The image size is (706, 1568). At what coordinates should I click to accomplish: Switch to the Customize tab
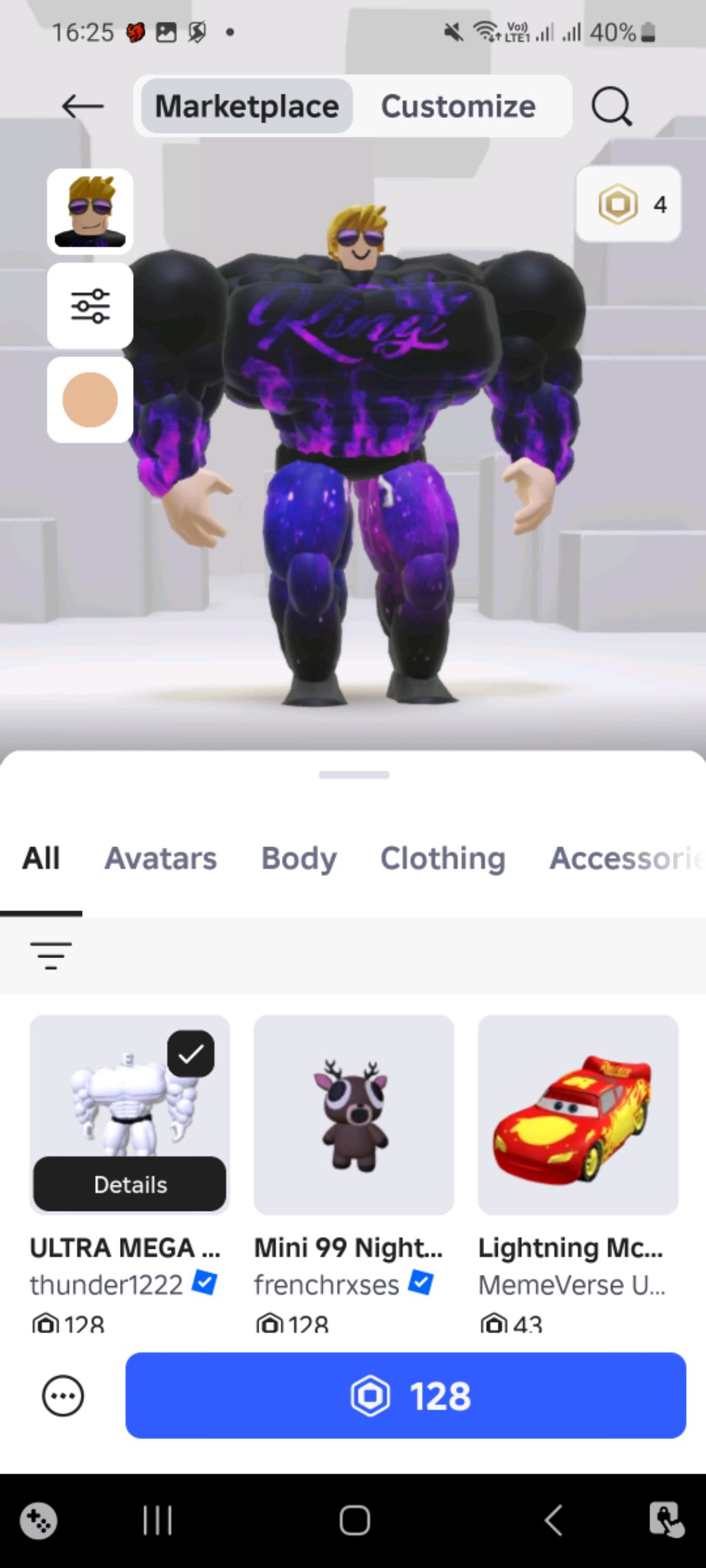click(458, 107)
